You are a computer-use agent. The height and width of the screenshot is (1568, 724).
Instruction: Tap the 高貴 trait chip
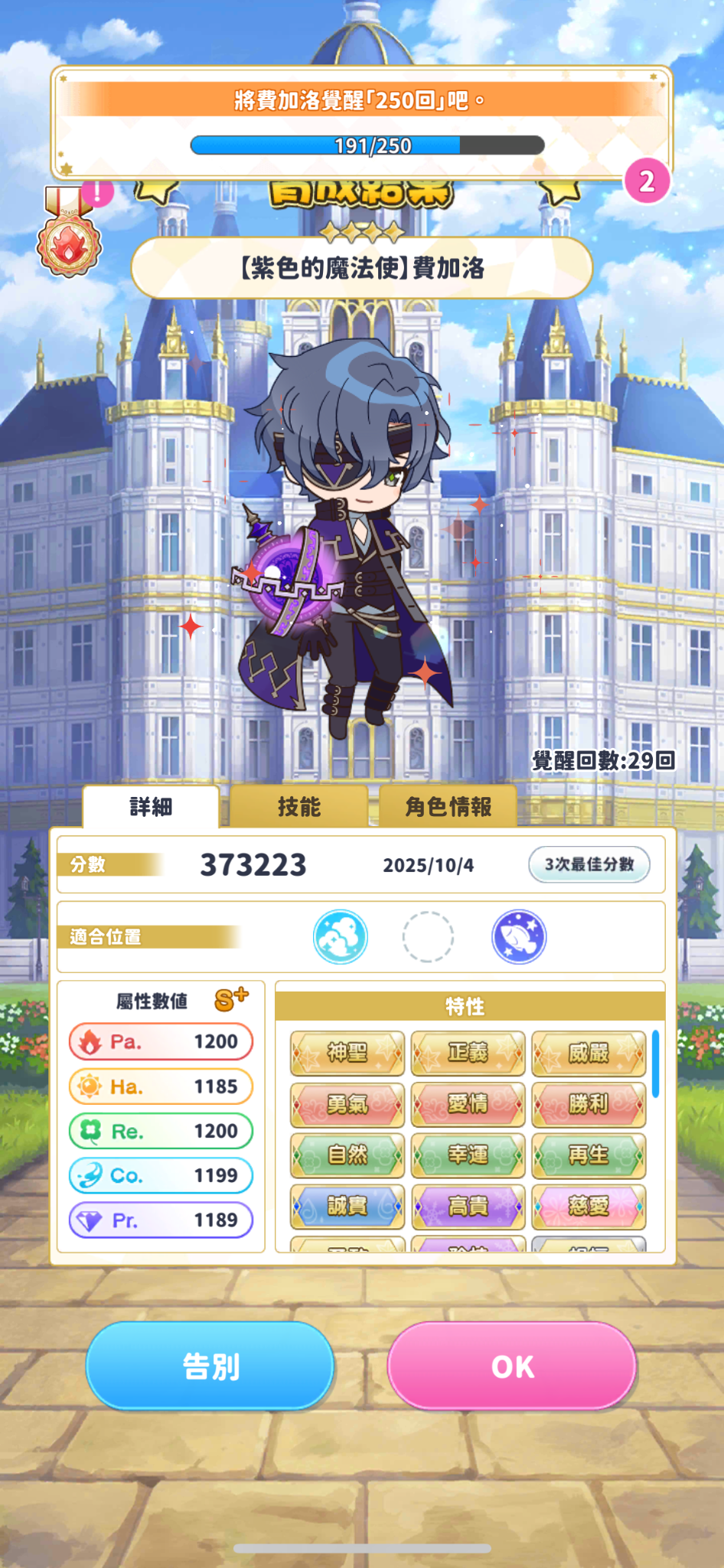[468, 1206]
